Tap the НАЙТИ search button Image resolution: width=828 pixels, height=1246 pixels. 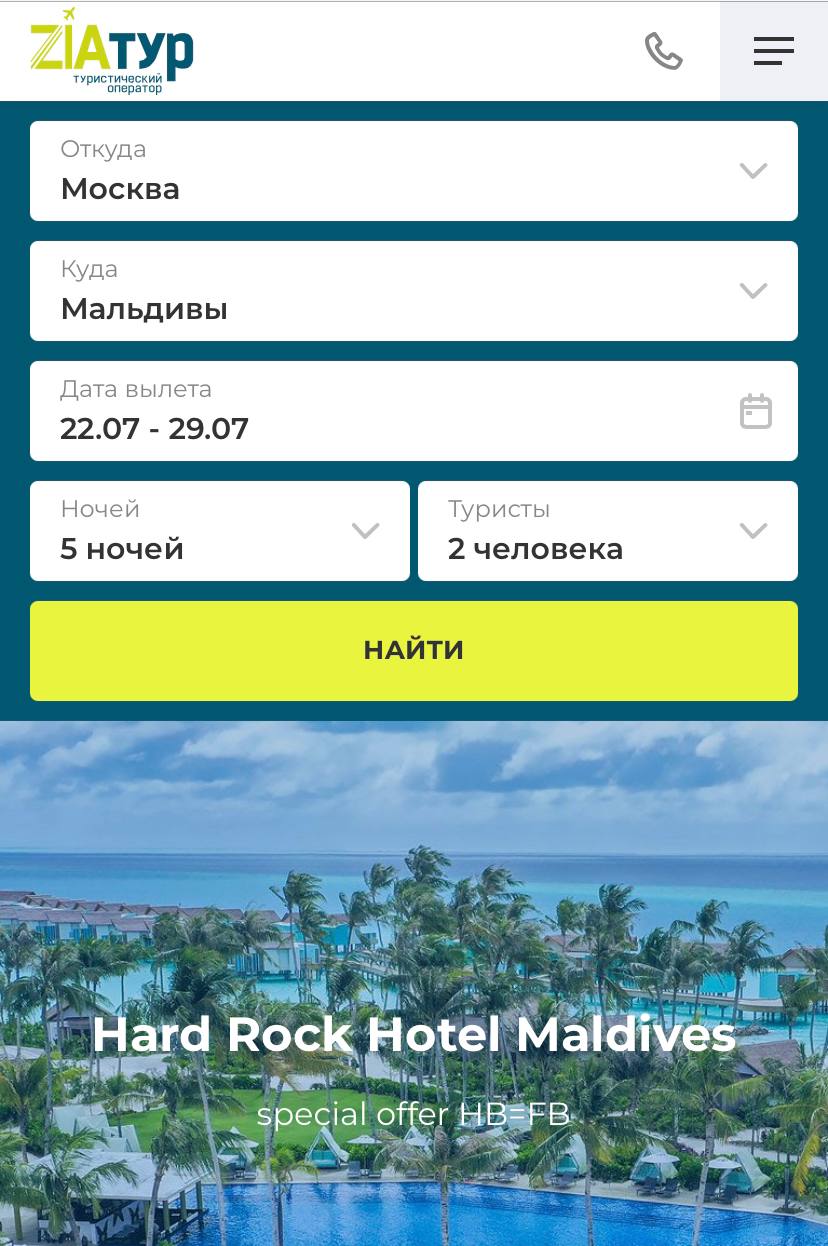click(x=413, y=651)
